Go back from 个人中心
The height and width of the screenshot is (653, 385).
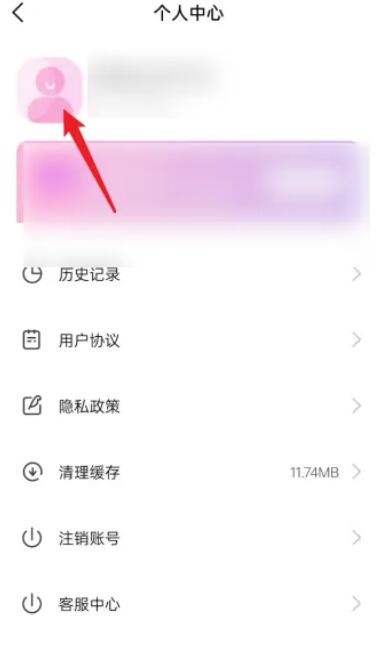(18, 13)
